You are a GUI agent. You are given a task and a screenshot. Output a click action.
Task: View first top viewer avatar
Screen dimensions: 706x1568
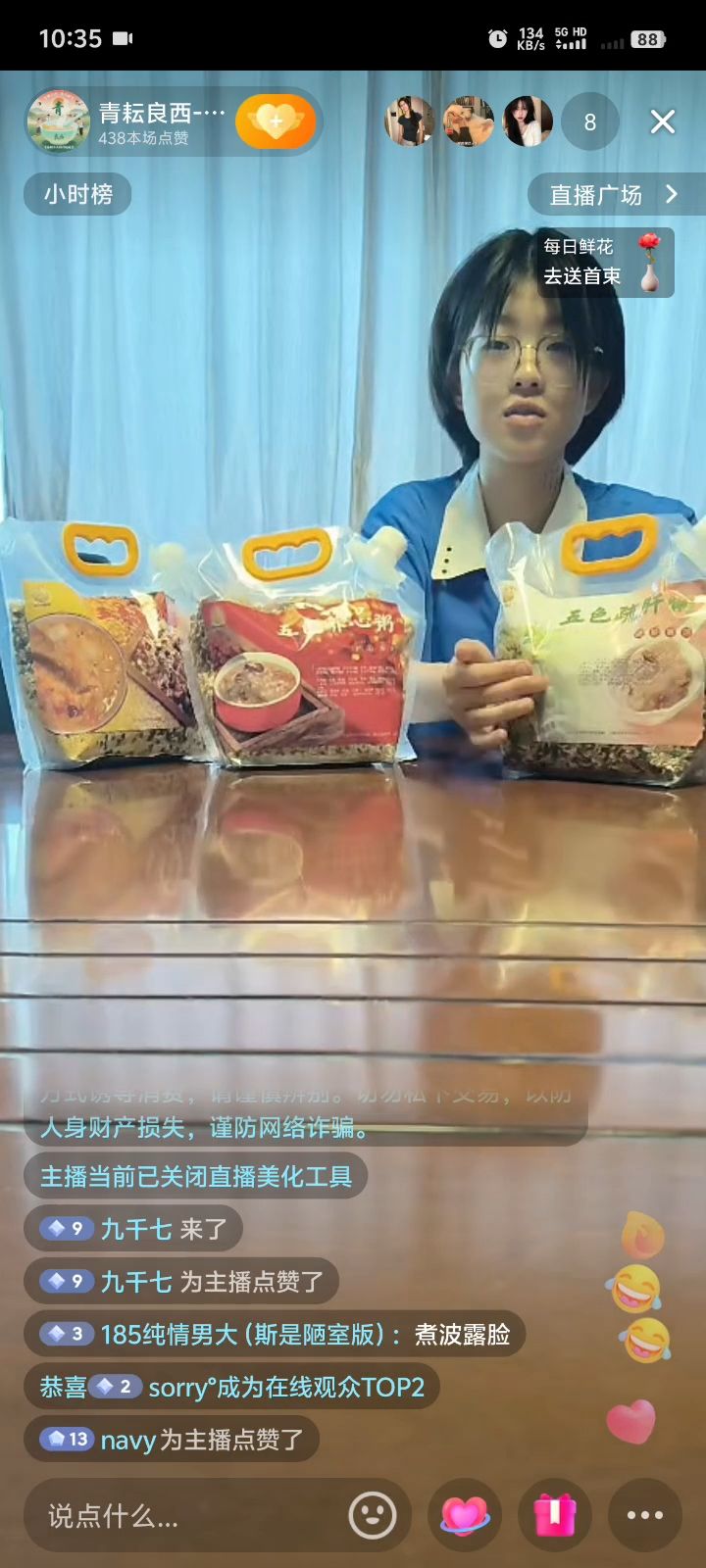[x=409, y=122]
